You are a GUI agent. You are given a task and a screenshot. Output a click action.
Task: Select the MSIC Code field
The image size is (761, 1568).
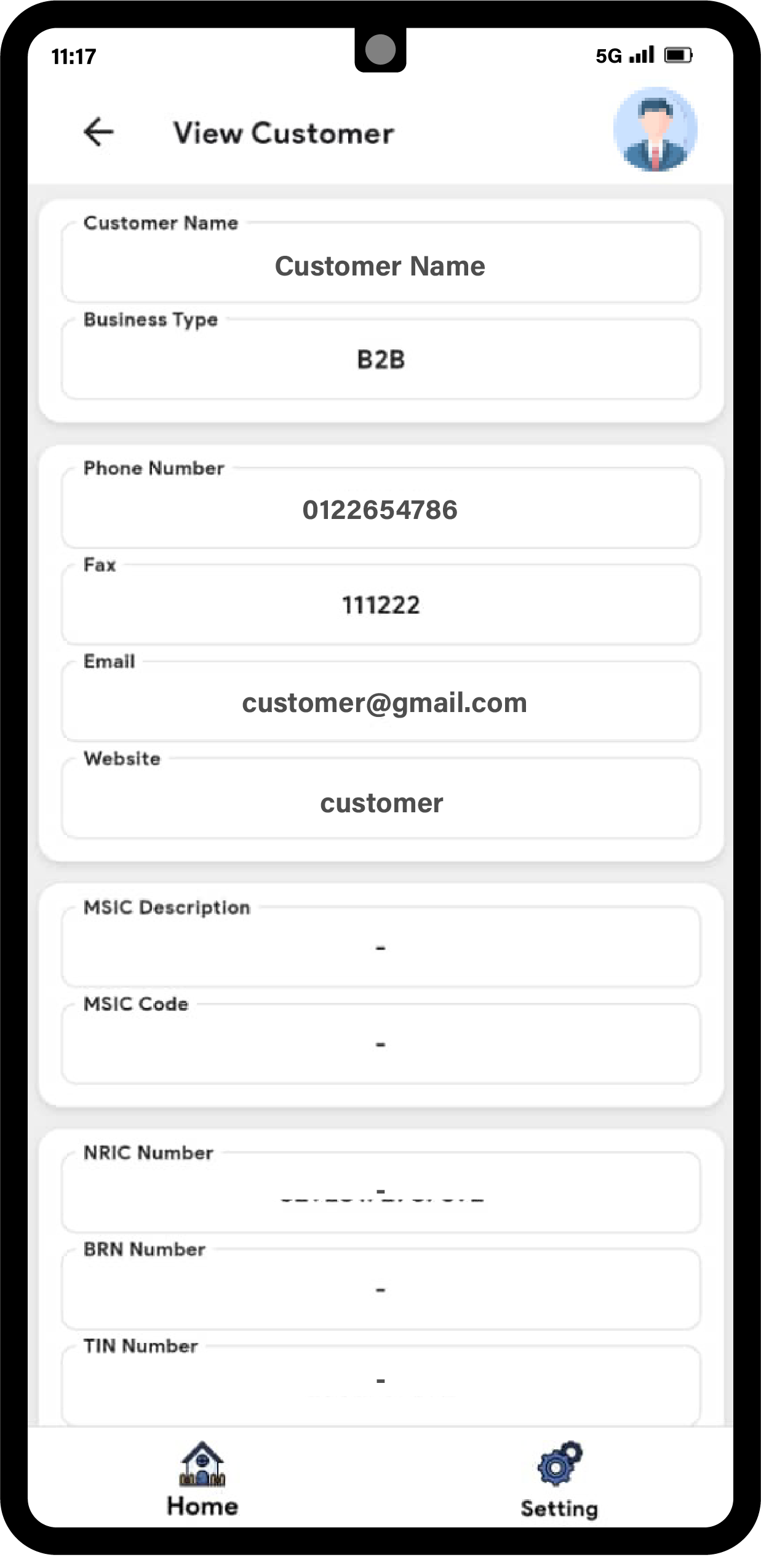[380, 1045]
